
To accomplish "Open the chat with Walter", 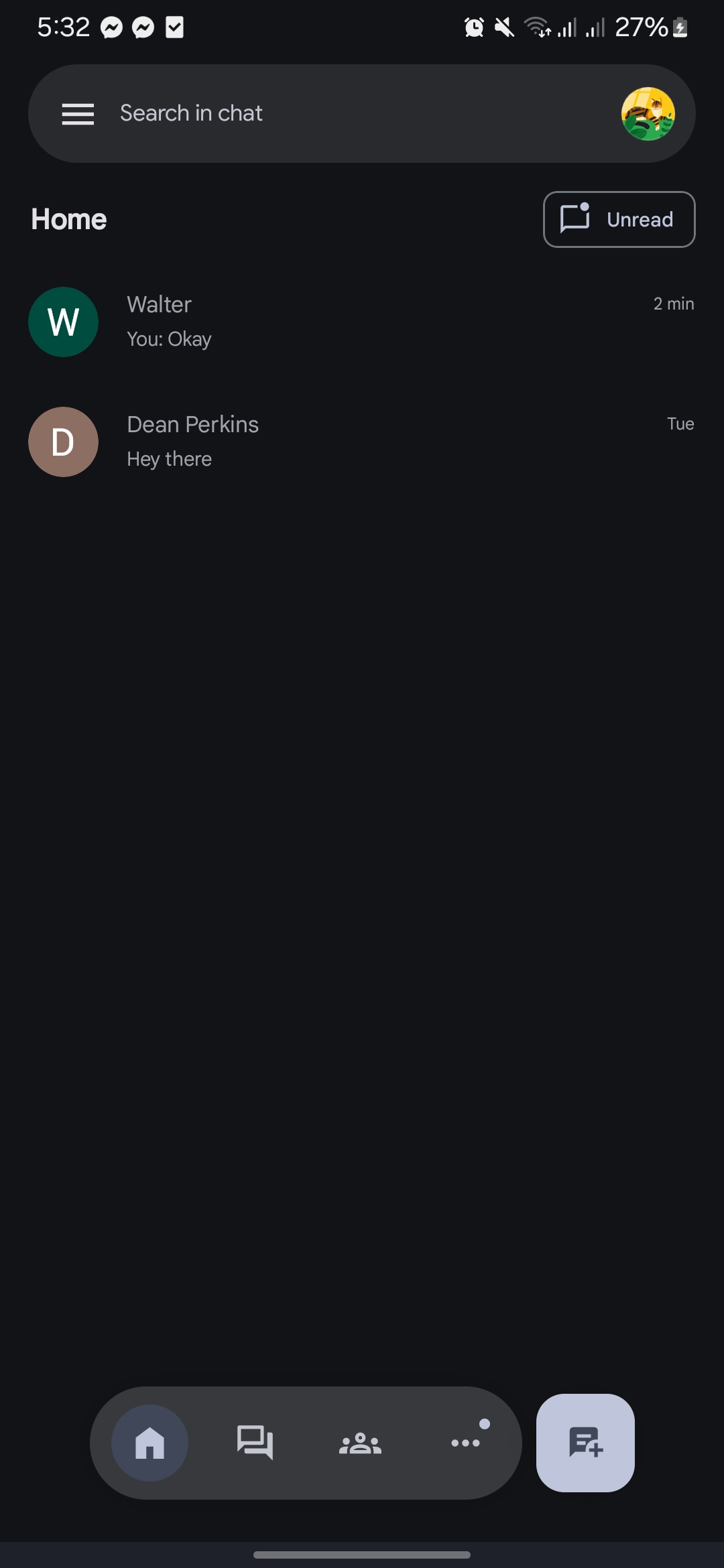I will tap(362, 322).
